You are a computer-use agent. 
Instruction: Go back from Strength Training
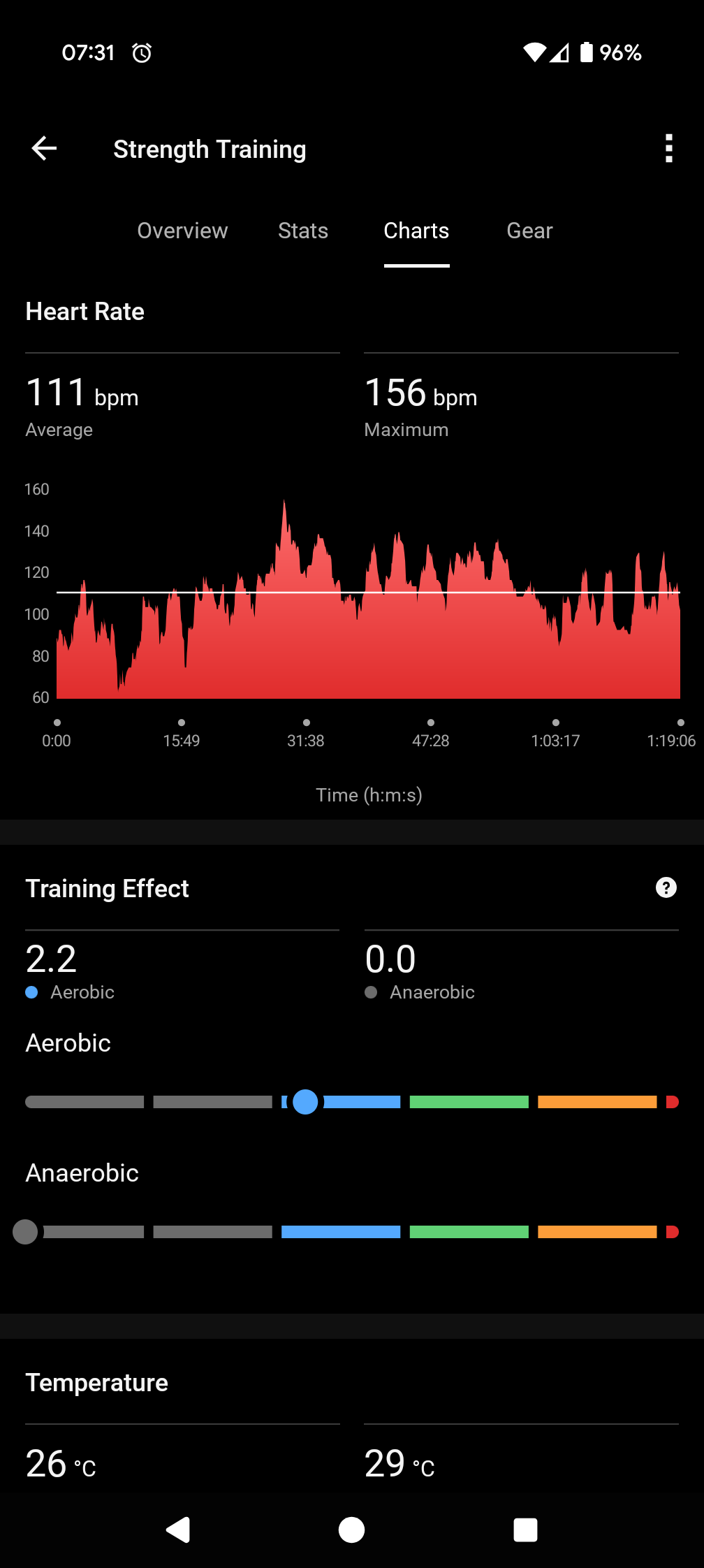[44, 148]
